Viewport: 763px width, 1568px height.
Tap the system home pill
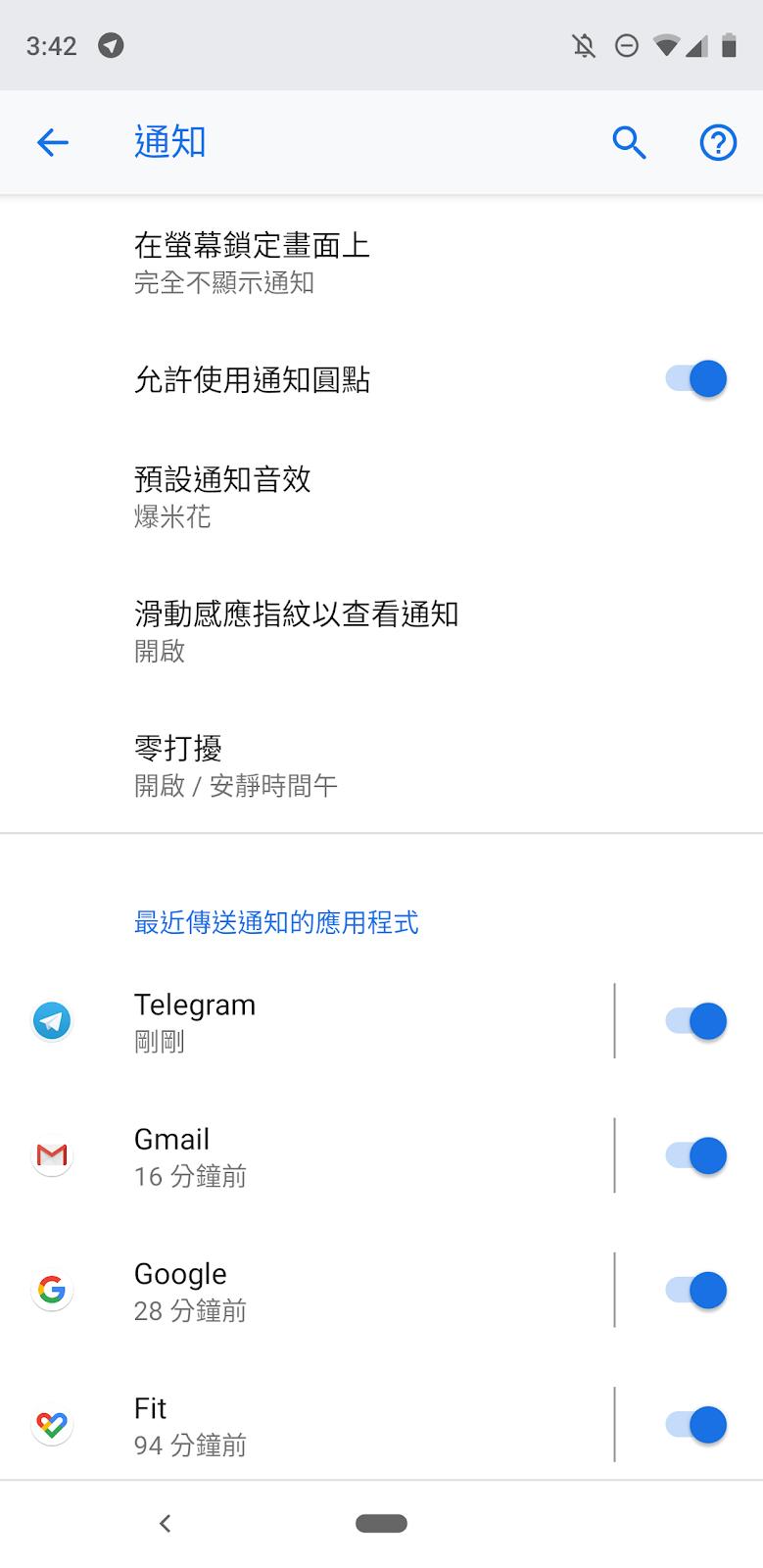(381, 1523)
